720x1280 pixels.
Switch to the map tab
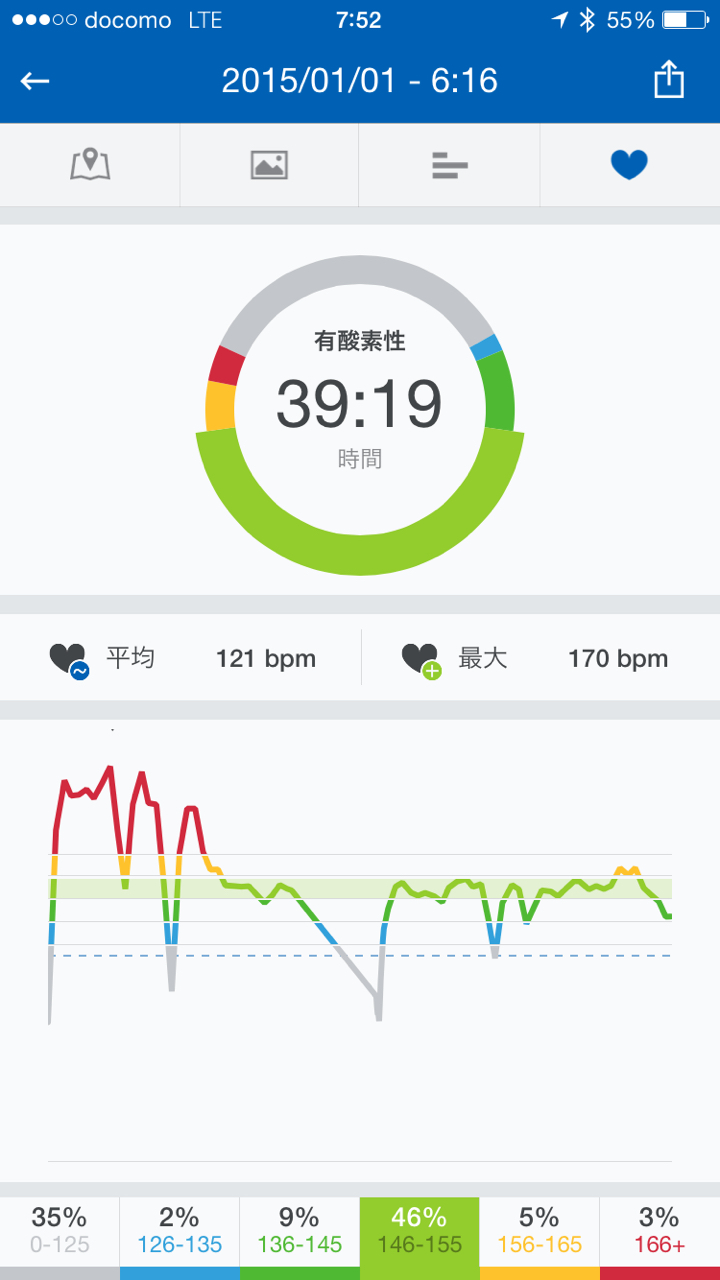pos(90,165)
